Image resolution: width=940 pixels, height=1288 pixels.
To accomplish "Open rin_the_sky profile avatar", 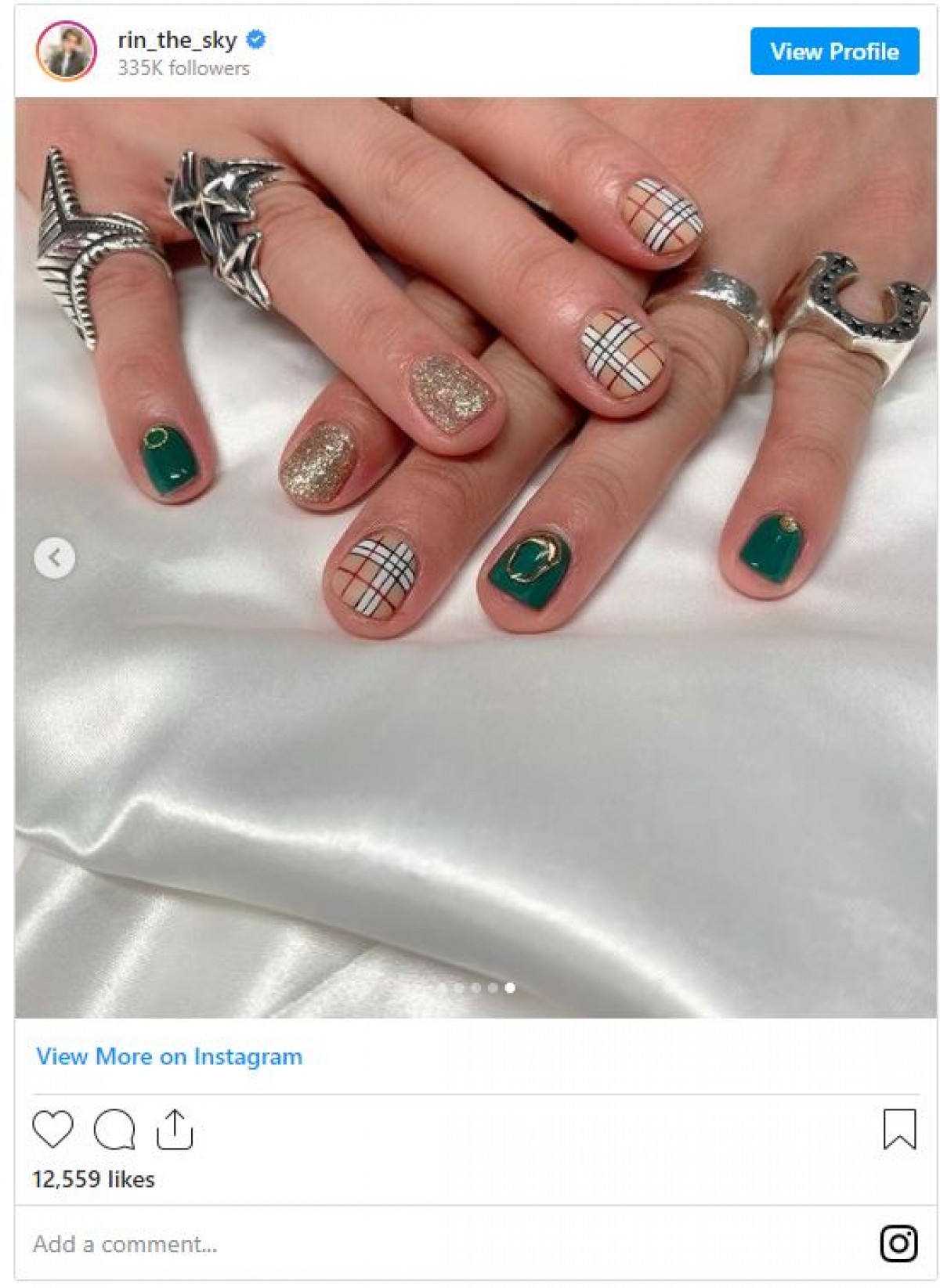I will [x=66, y=52].
